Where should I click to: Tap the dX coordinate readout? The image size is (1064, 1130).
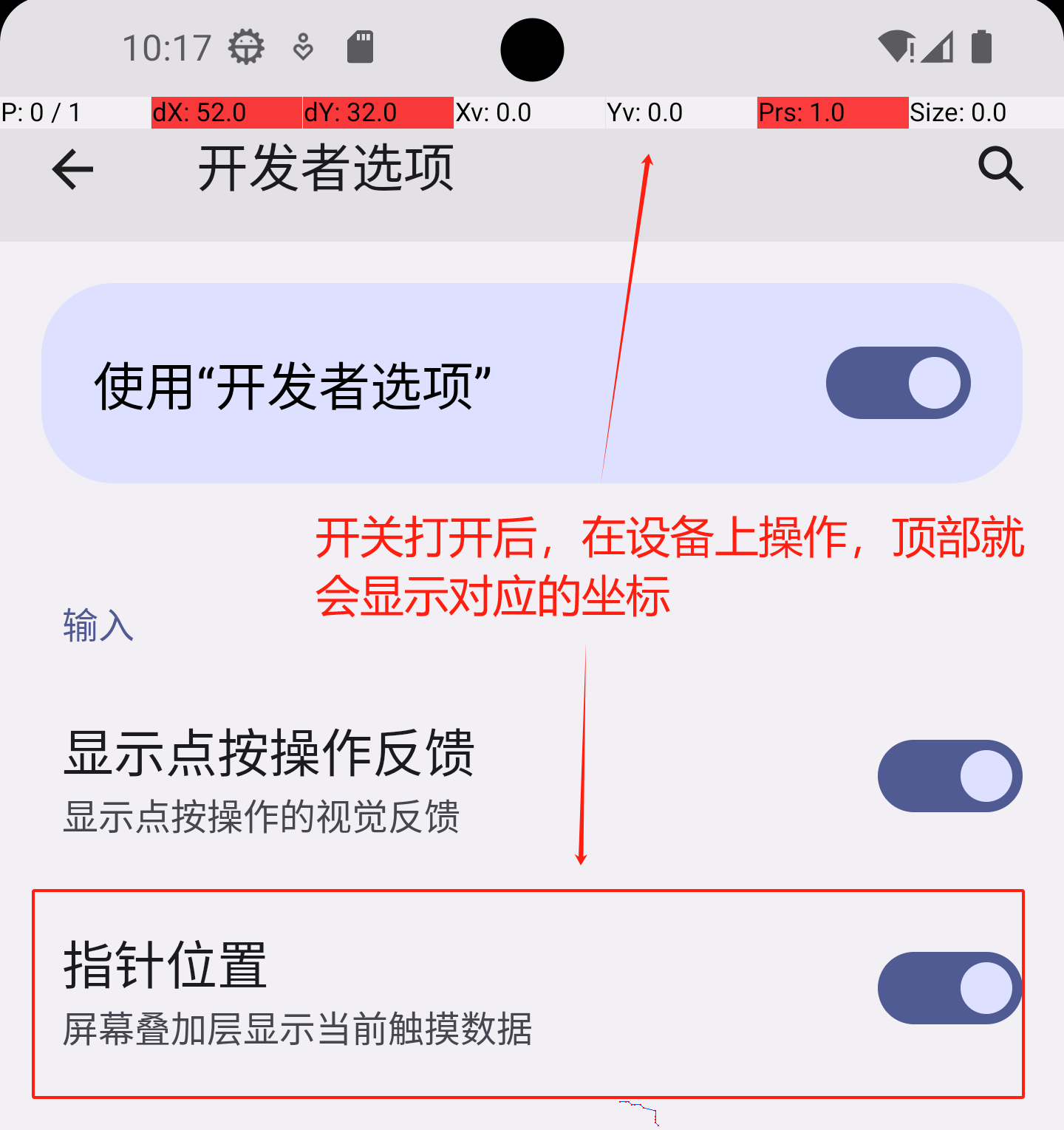199,112
